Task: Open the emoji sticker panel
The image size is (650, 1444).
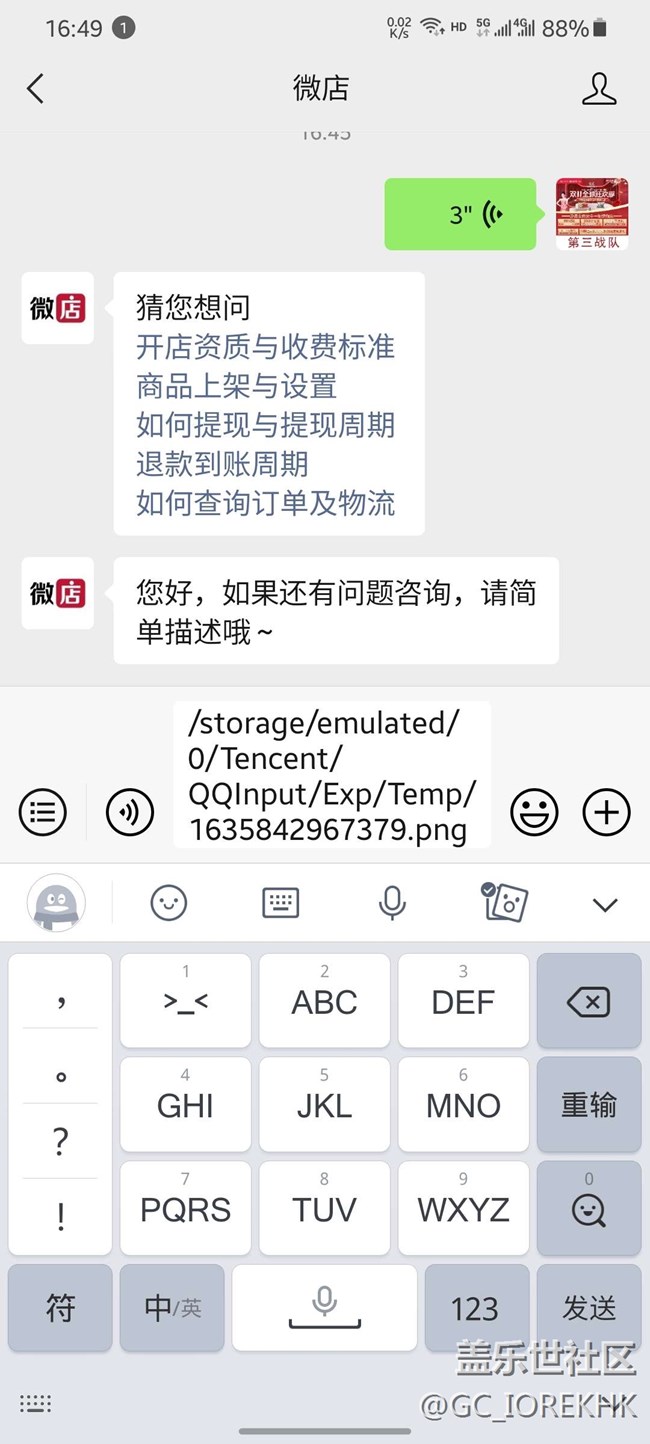Action: (x=534, y=811)
